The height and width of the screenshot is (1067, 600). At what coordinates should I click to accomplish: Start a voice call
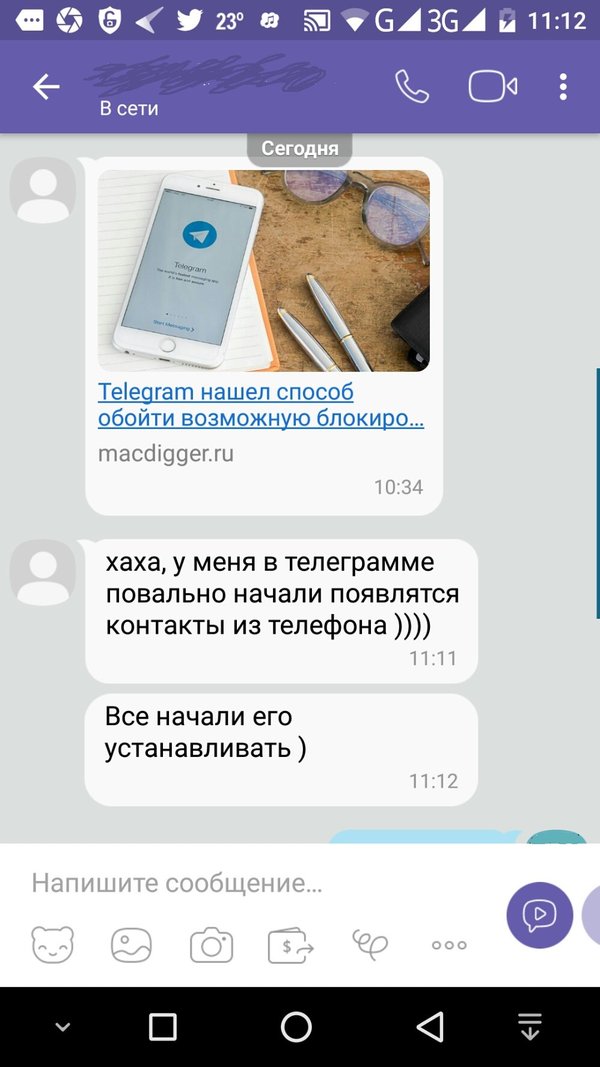(x=412, y=87)
